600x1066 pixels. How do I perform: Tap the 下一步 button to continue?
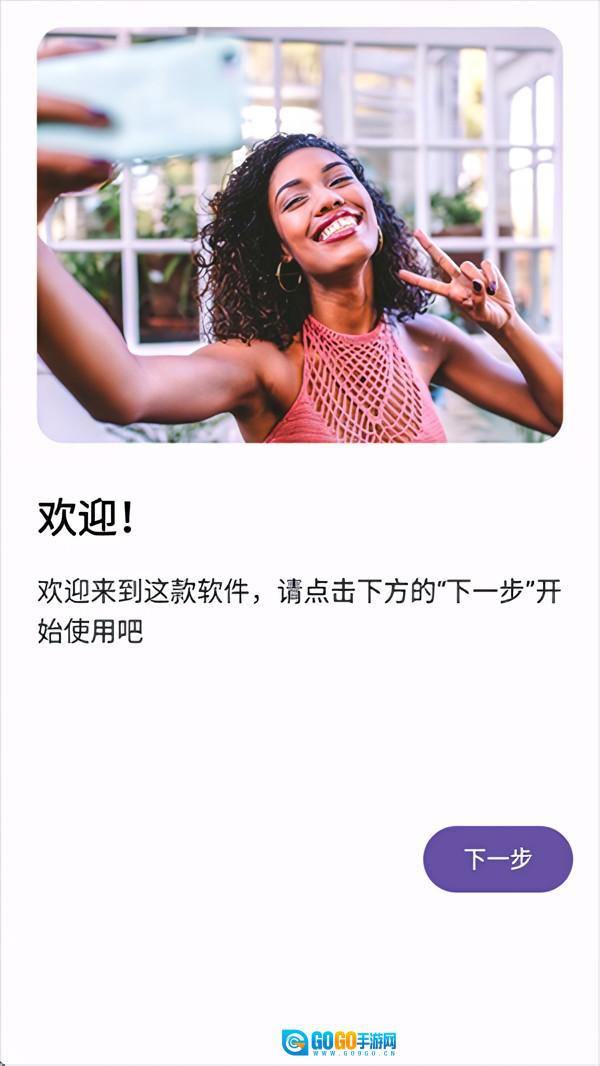tap(497, 859)
